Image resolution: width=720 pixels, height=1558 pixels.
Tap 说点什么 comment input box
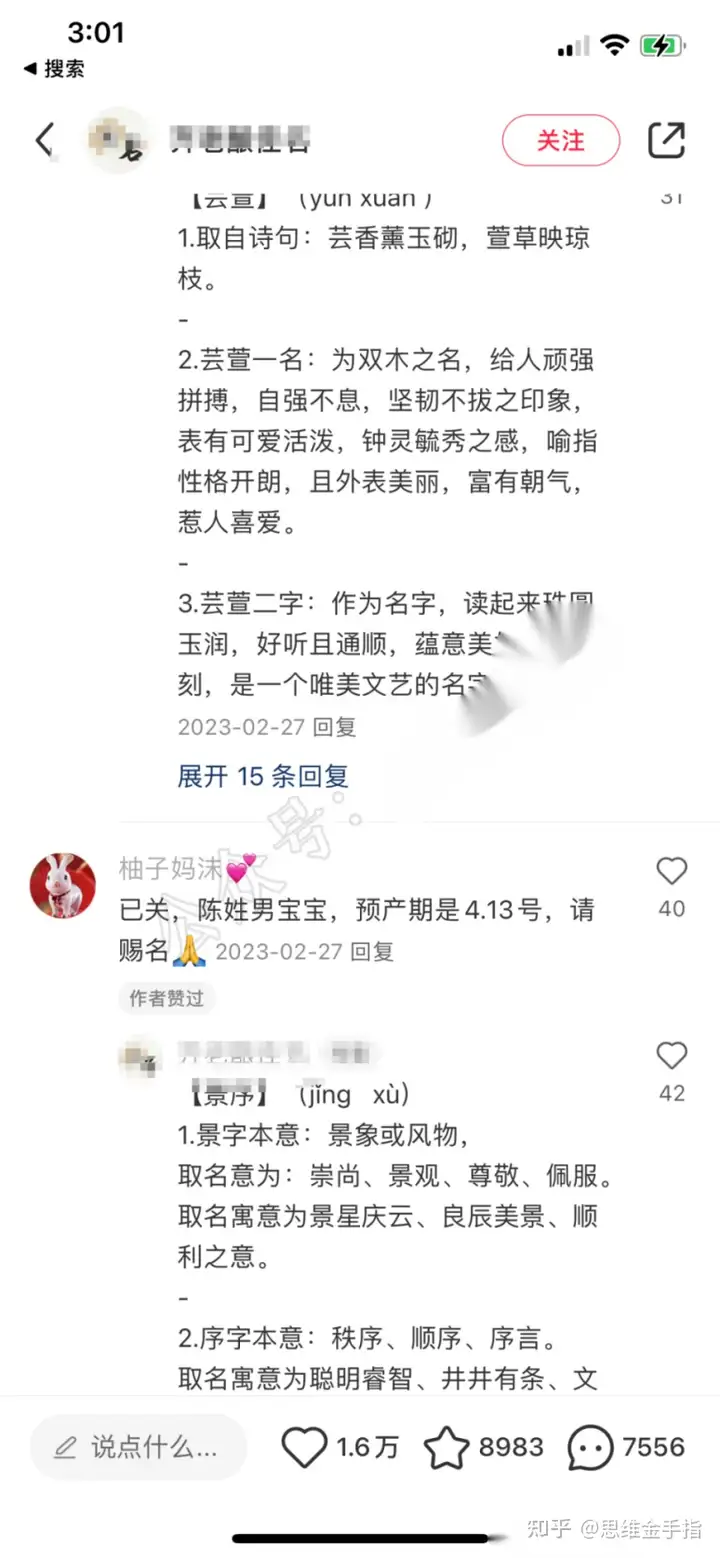coord(138,1446)
